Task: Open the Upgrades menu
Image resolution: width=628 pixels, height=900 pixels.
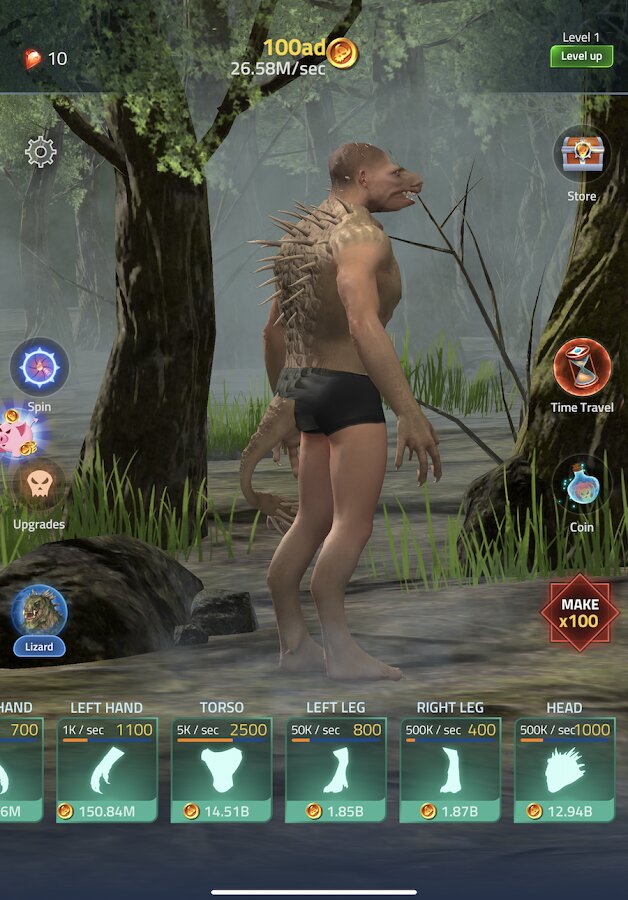Action: pyautogui.click(x=40, y=486)
